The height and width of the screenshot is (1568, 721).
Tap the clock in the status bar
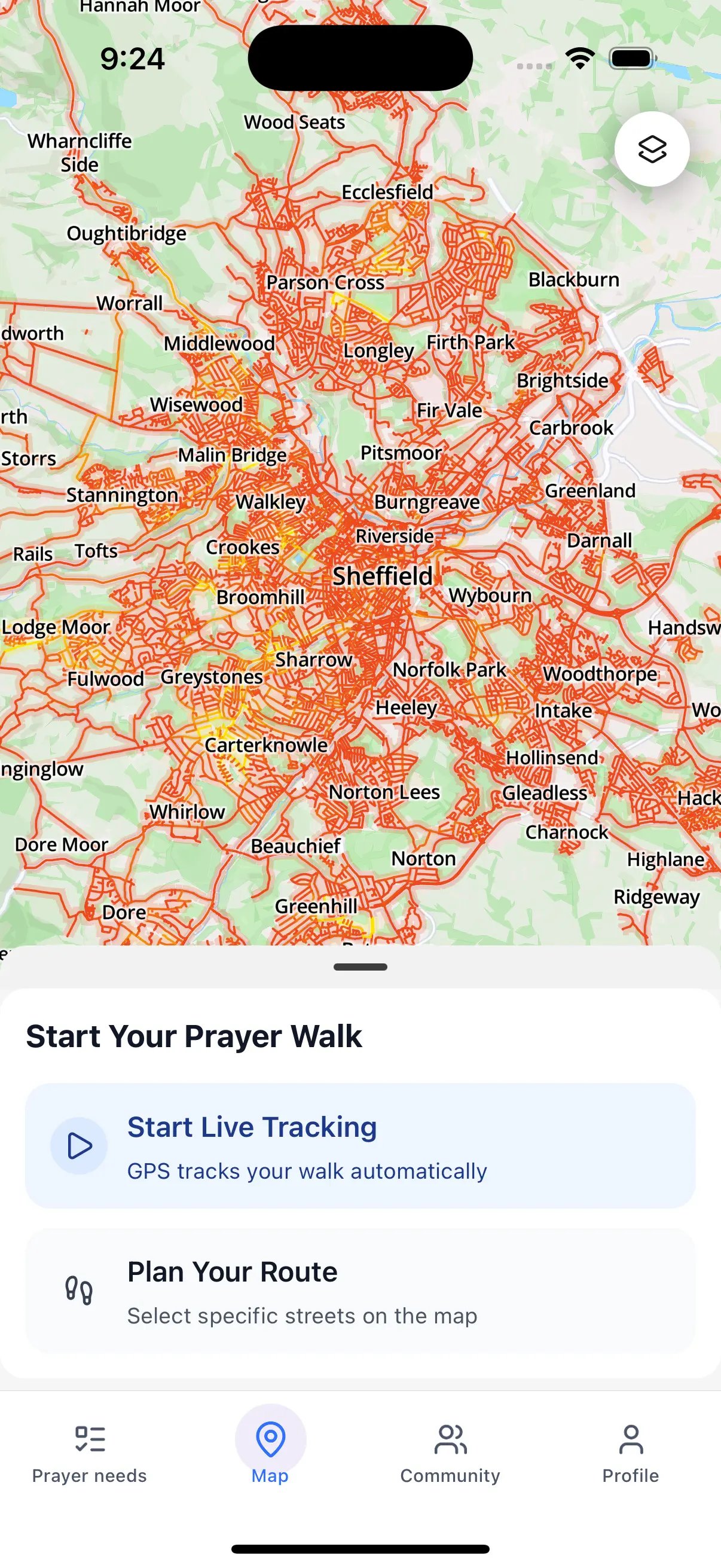133,59
